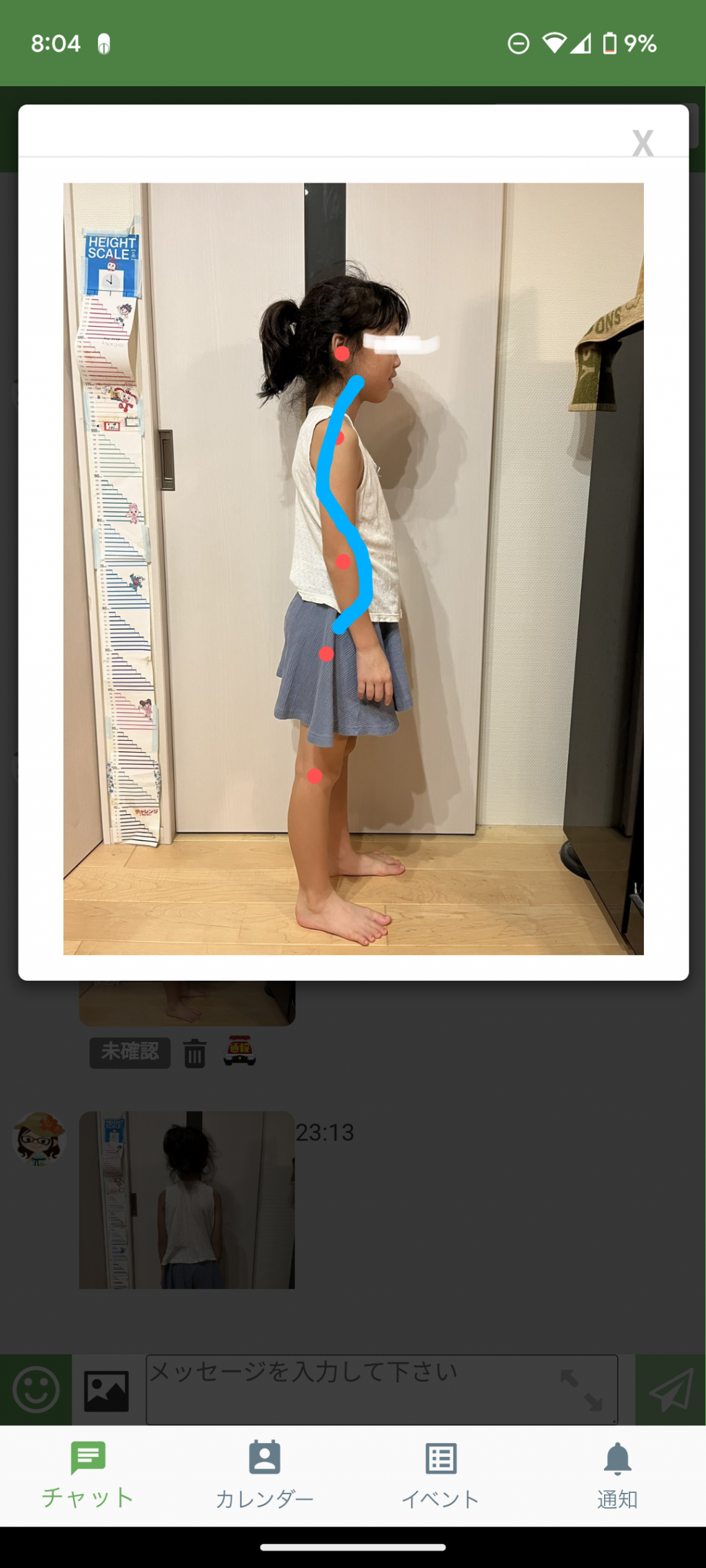This screenshot has width=706, height=1568.
Task: Open the 通知 notifications tab
Action: [617, 1476]
